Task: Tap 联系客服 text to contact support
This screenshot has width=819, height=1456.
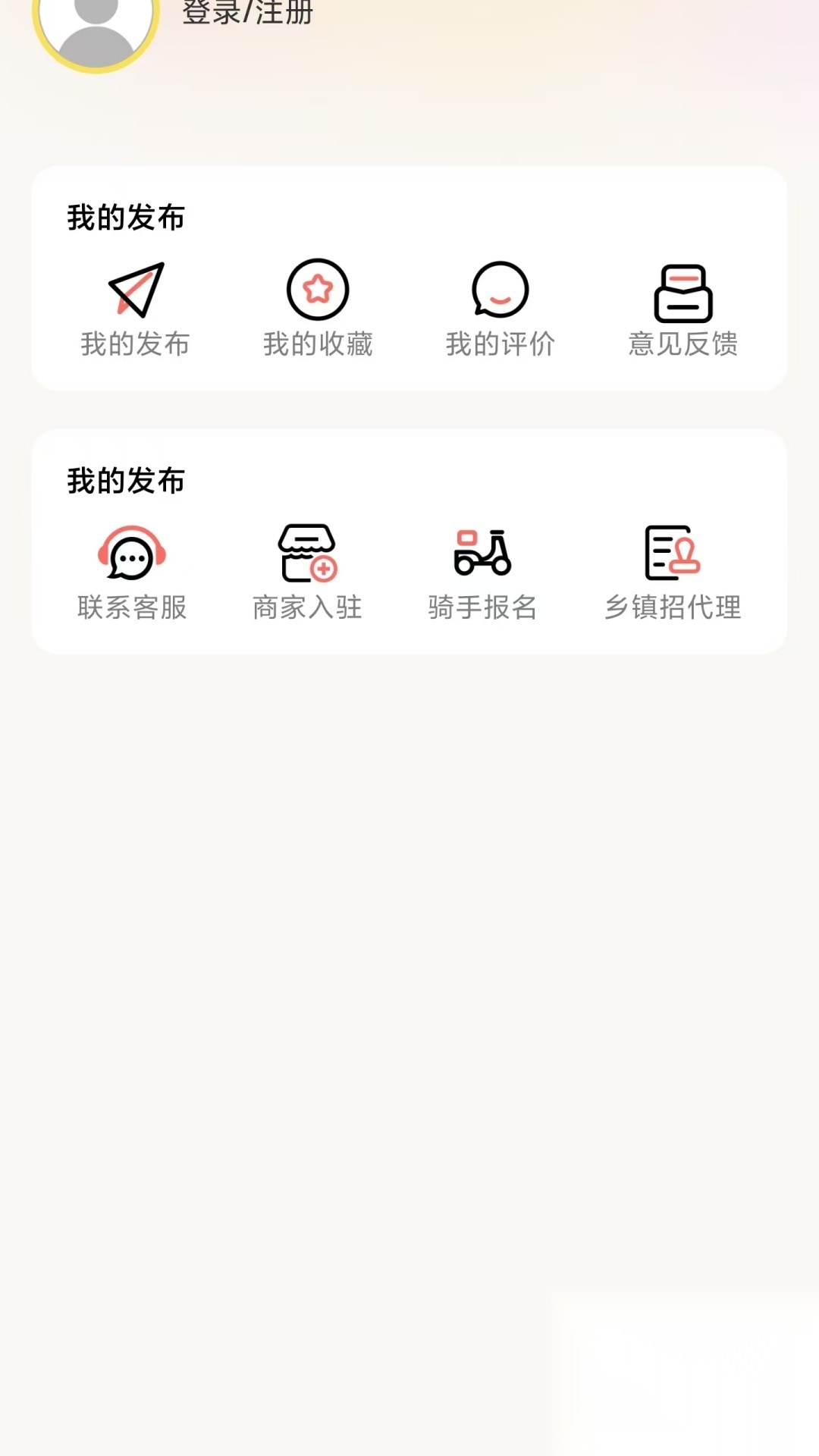Action: pyautogui.click(x=133, y=607)
